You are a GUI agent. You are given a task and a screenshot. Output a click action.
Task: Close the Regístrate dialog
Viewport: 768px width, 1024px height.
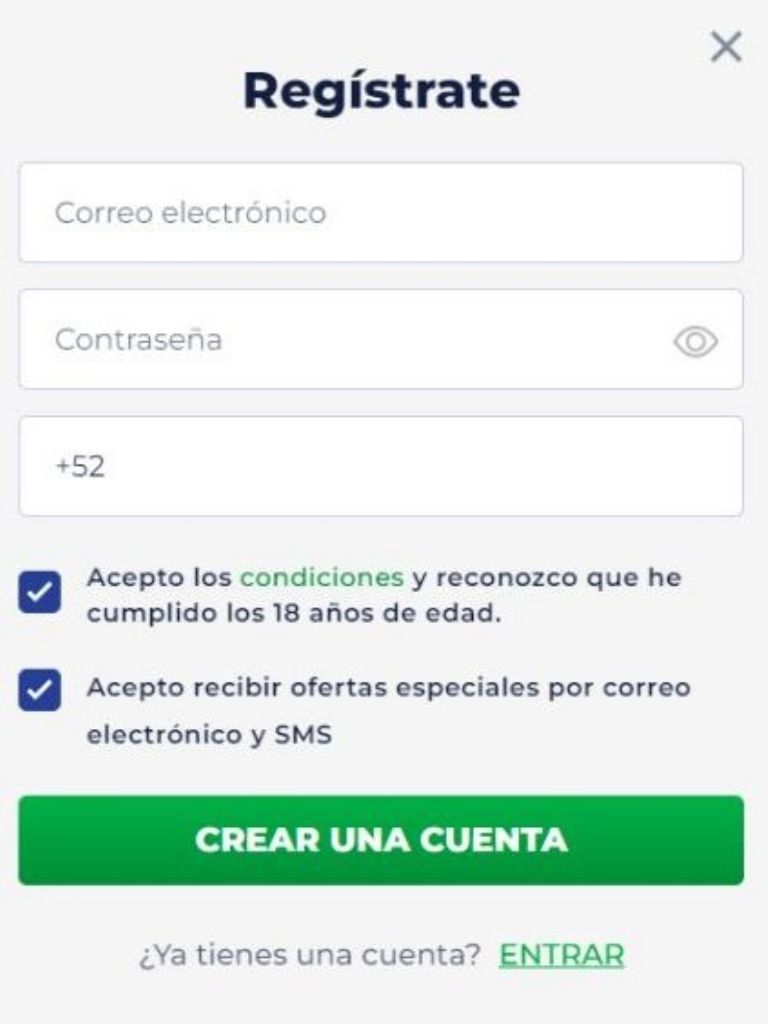click(726, 47)
